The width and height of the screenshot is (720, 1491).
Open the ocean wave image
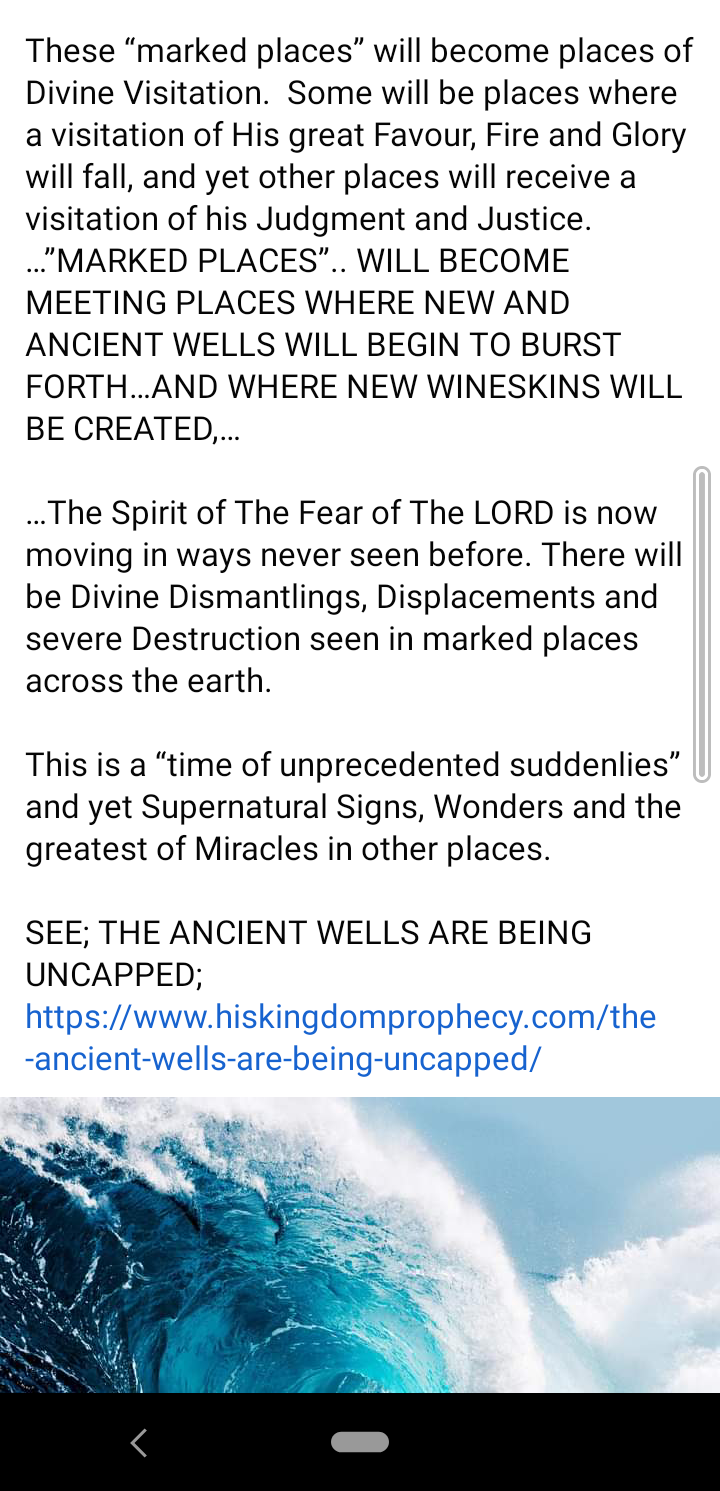coord(360,1243)
